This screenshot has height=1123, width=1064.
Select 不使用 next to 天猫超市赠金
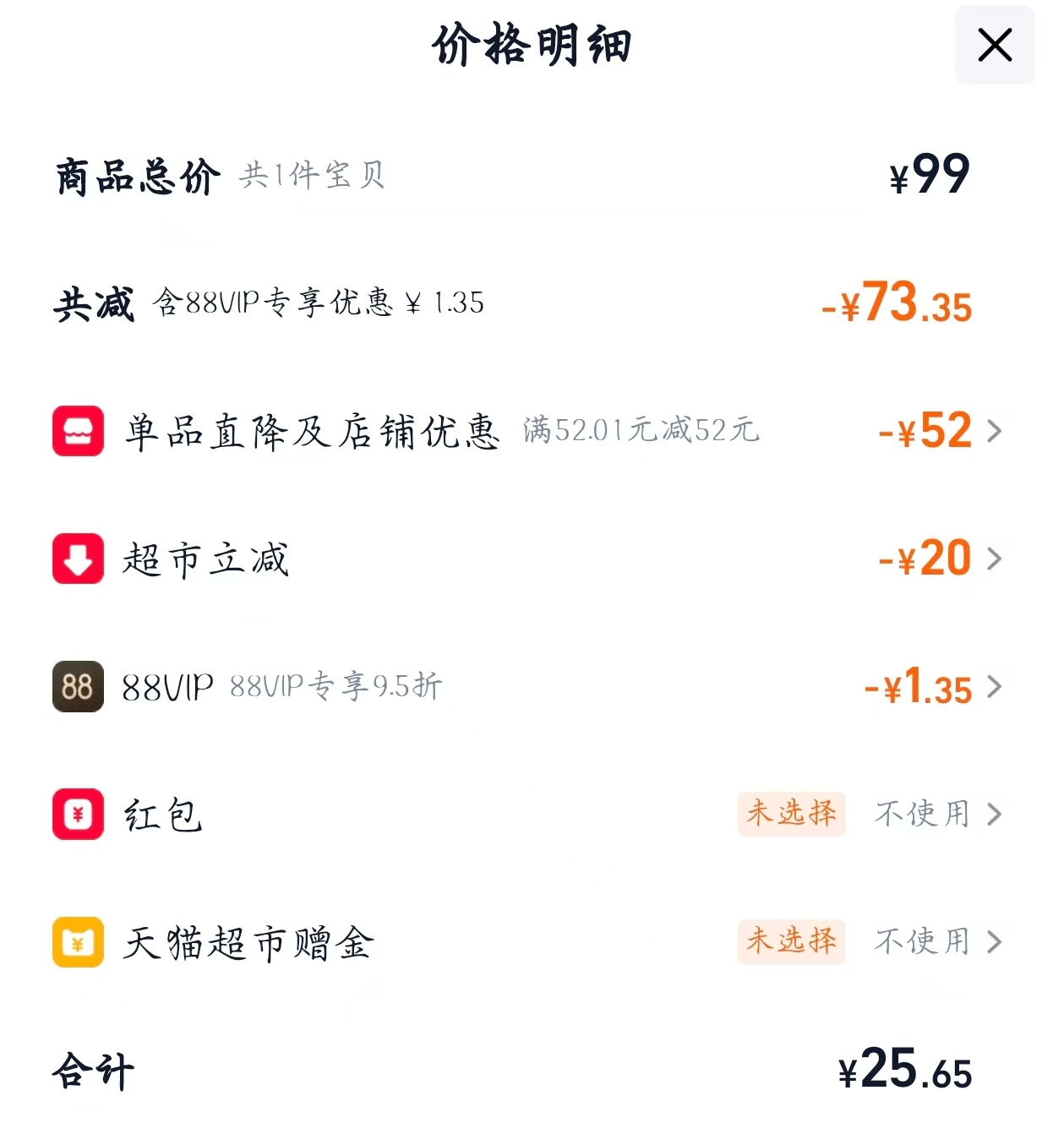[921, 941]
